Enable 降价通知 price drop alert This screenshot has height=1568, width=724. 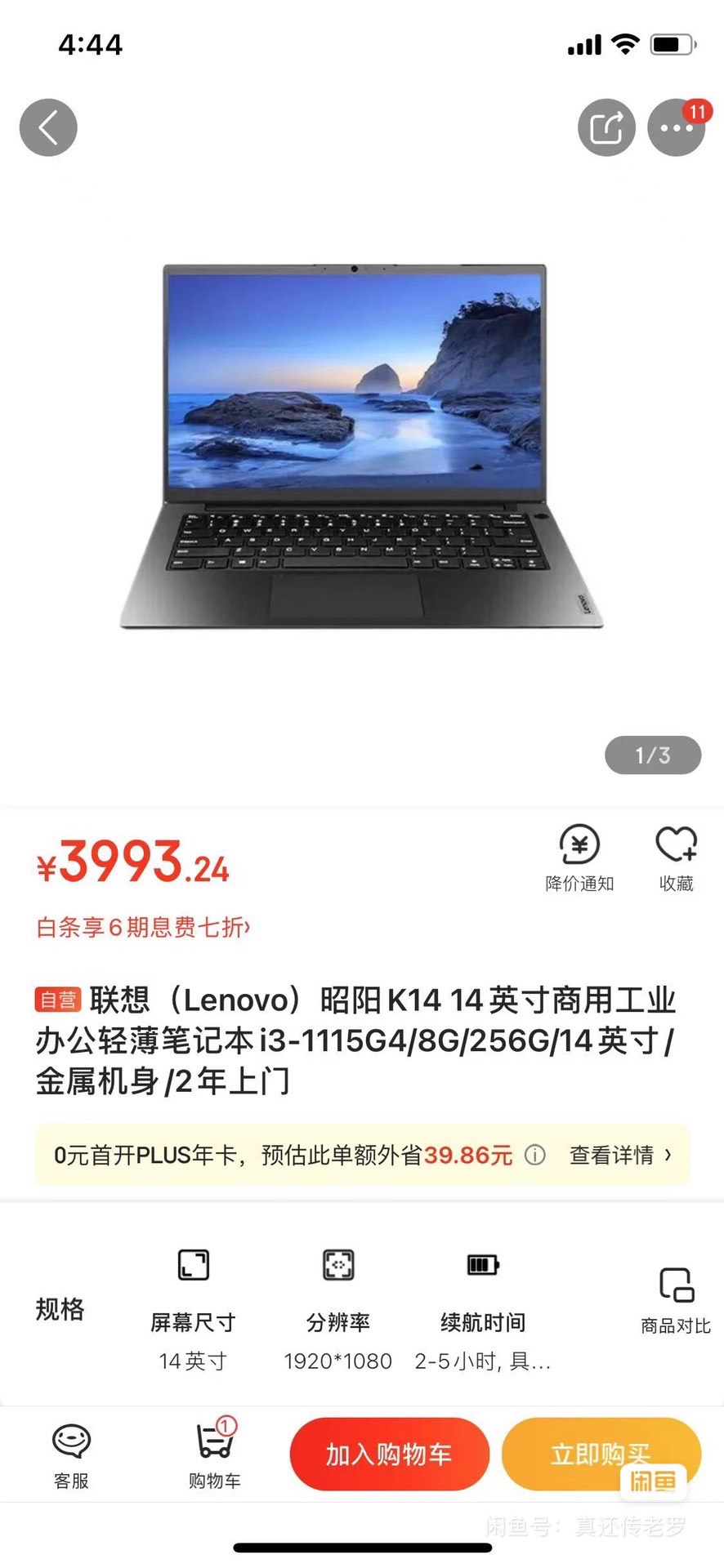[x=579, y=857]
